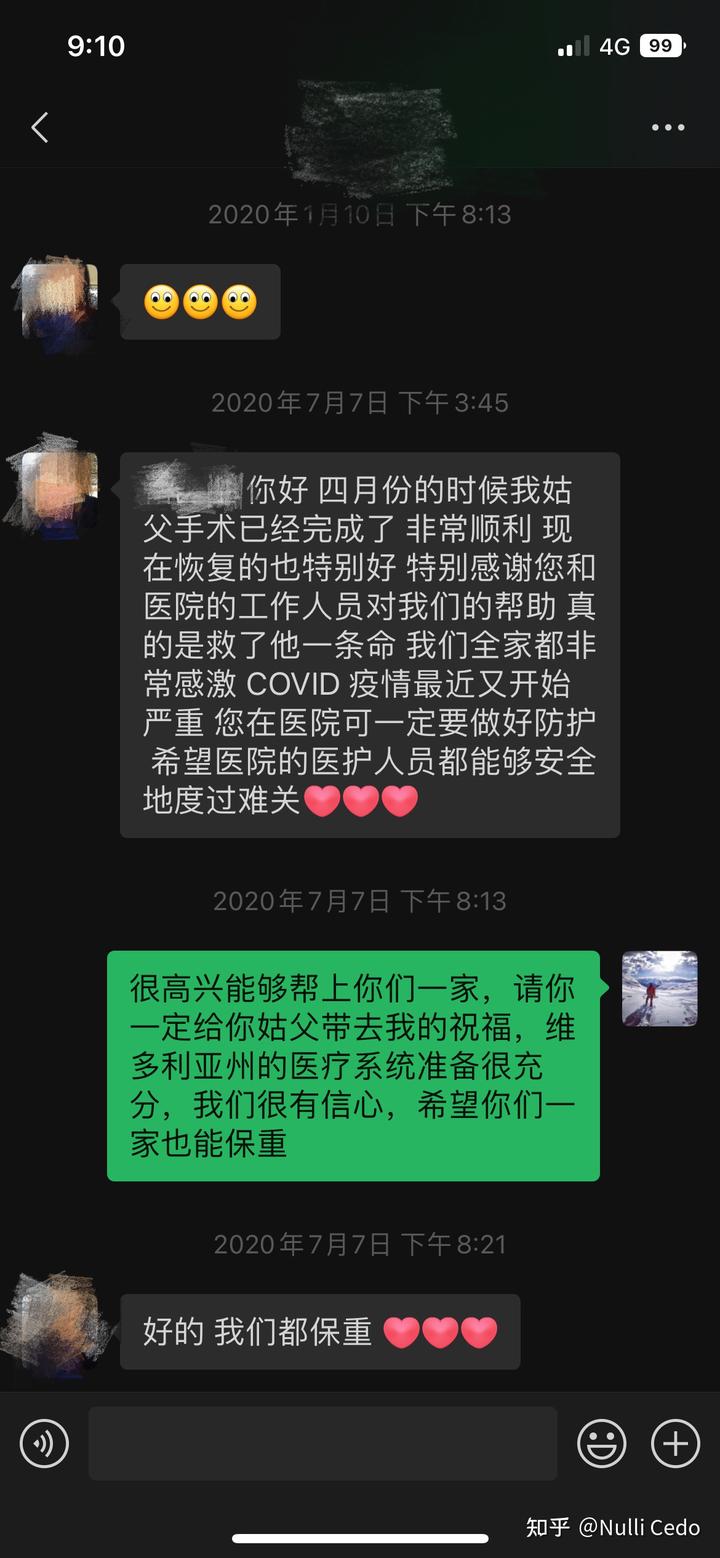Go back to the chat list
Screen dimensions: 720x1558
pyautogui.click(x=40, y=128)
